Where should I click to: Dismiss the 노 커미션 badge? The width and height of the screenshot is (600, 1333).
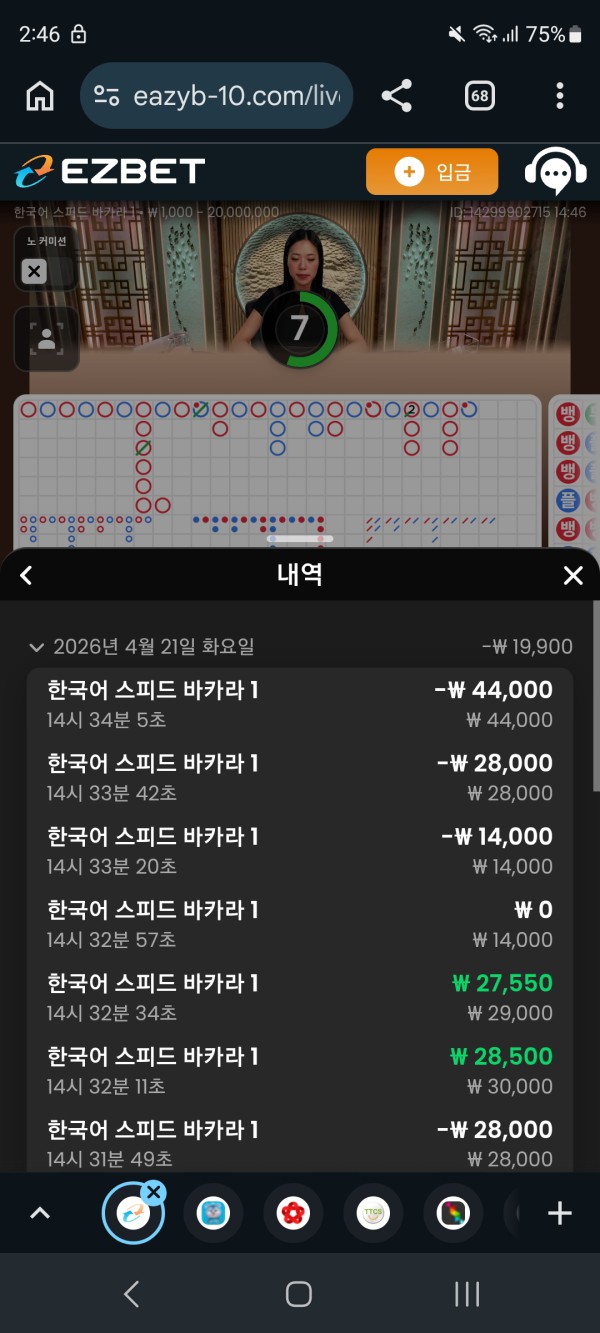34,271
